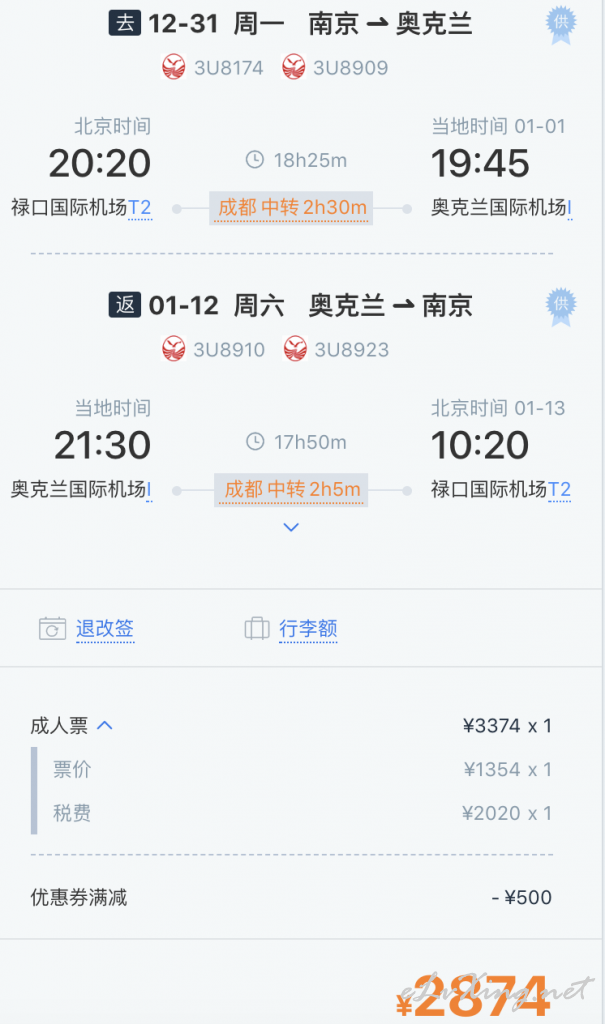Screen dimensions: 605x1024
Task: Tap the return arrival 禄口国际机场T2 terminal link
Action: [x=559, y=490]
